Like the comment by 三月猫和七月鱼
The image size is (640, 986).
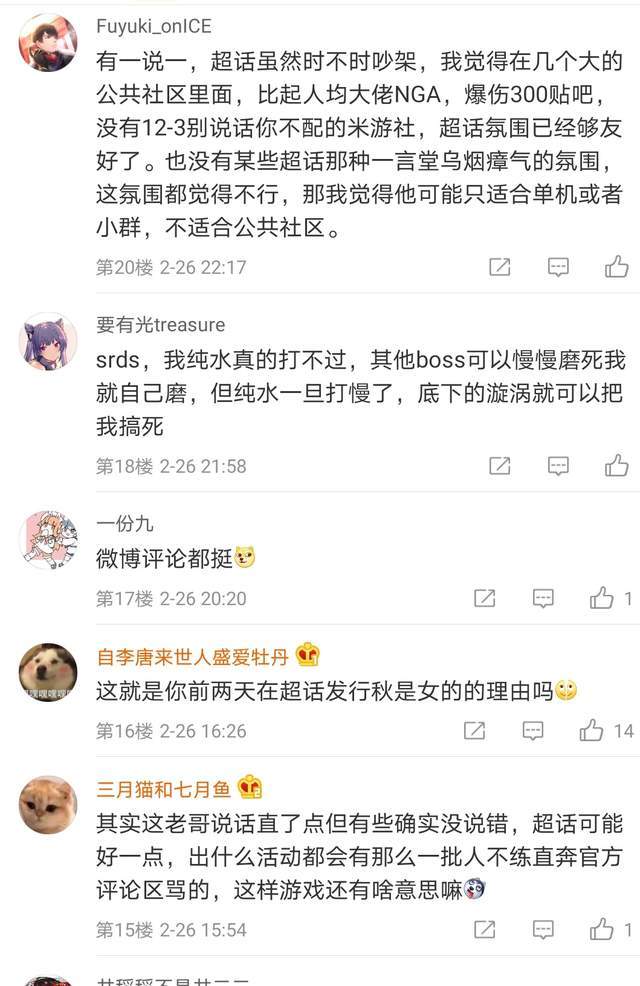pos(602,930)
